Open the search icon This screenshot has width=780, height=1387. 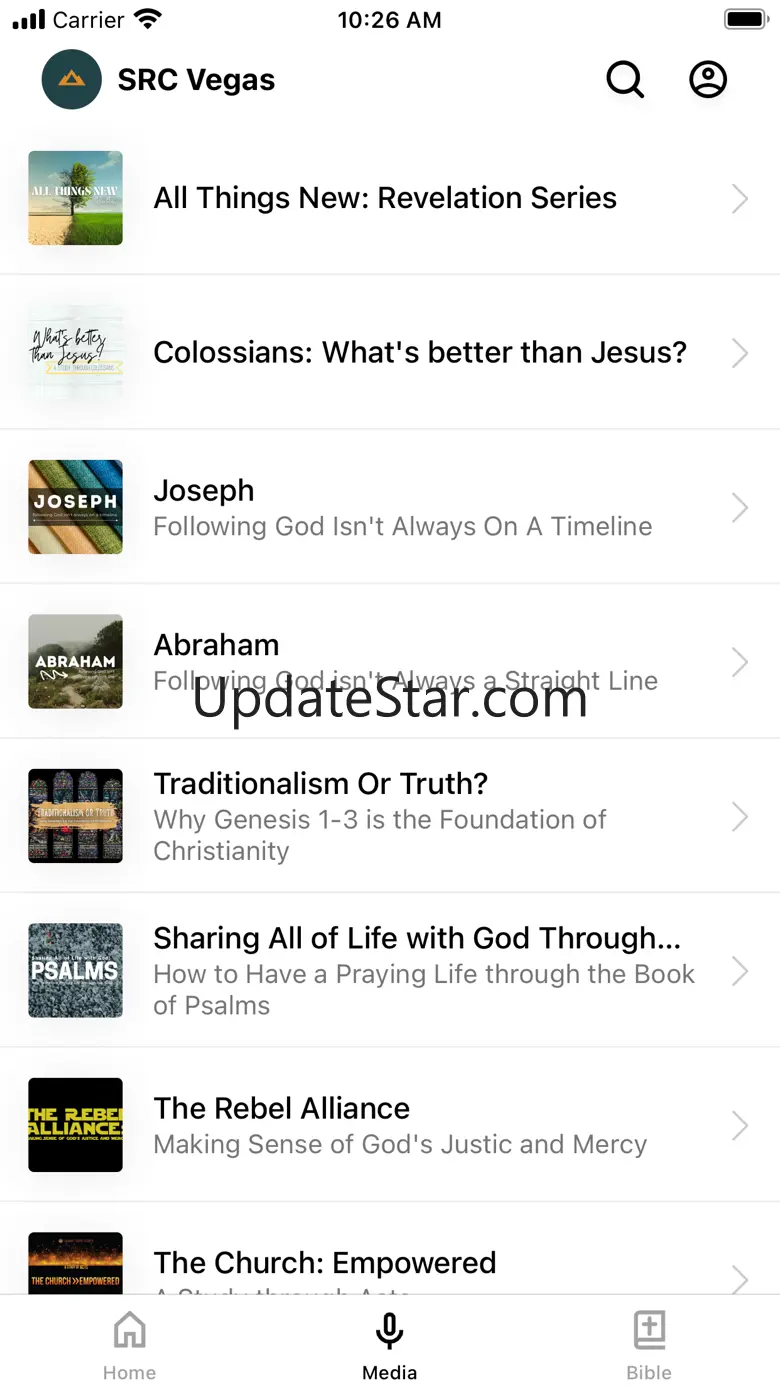point(625,80)
